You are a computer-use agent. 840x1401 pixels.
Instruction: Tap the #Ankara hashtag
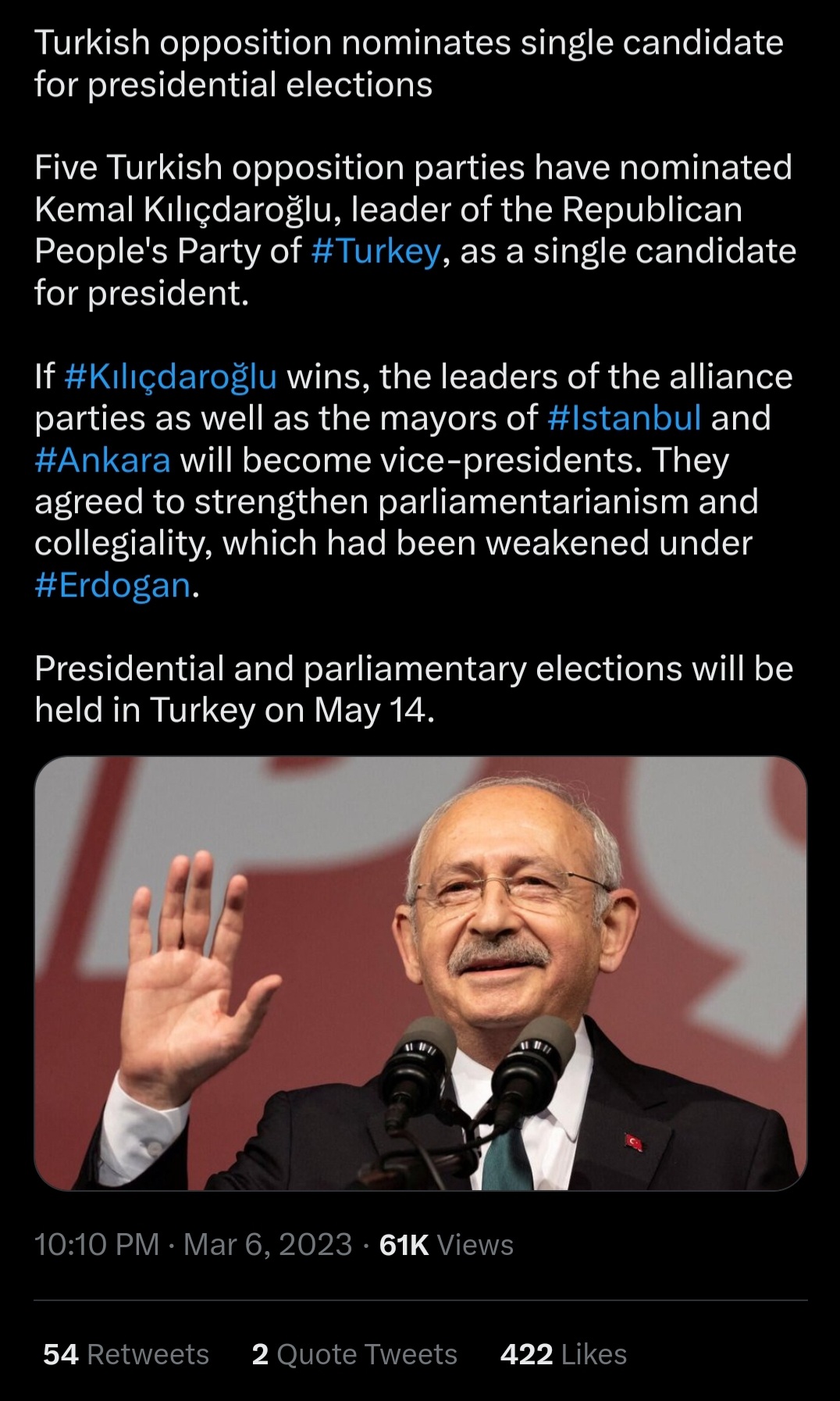(x=102, y=460)
